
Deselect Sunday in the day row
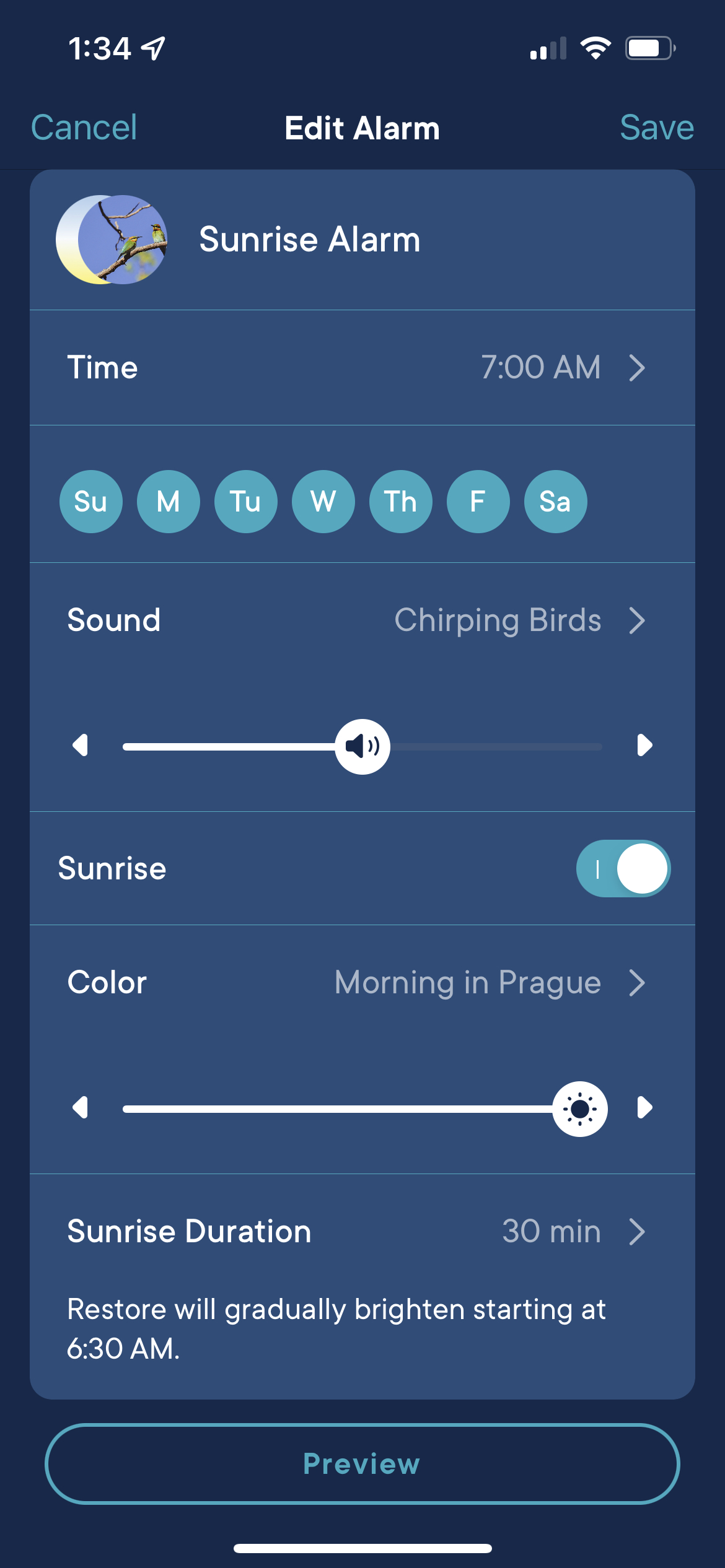(x=91, y=502)
